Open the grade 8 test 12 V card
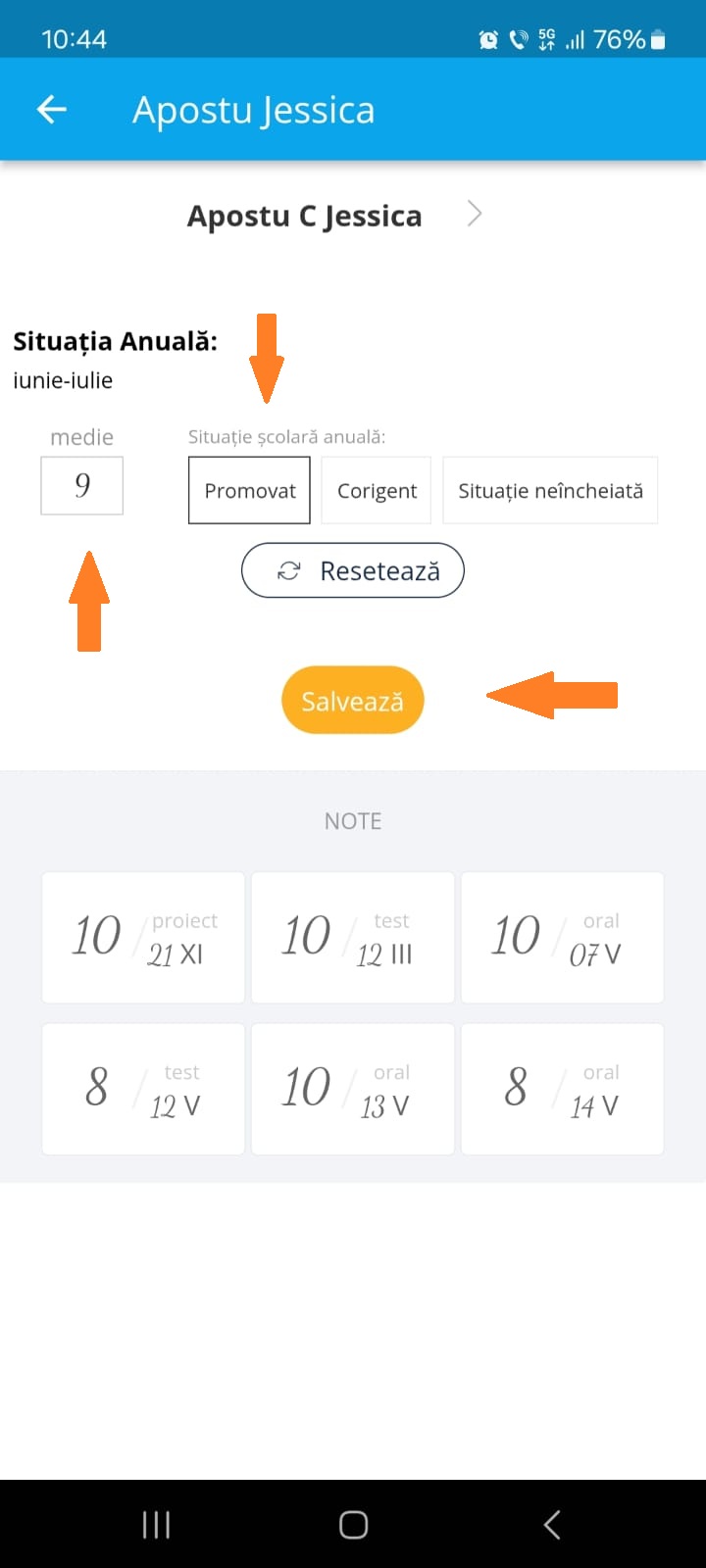 click(143, 1089)
